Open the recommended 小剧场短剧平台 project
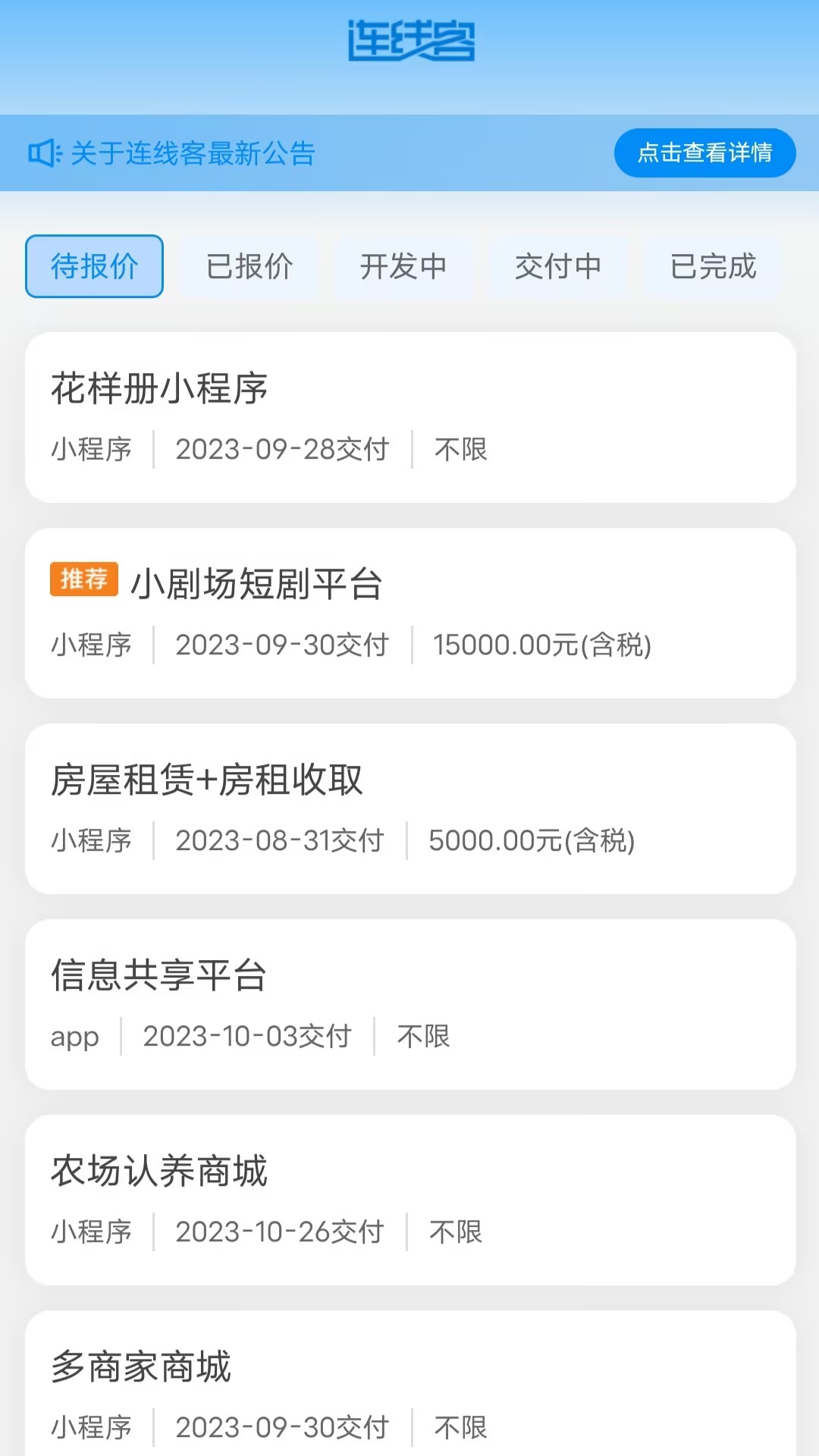The height and width of the screenshot is (1456, 819). 410,613
